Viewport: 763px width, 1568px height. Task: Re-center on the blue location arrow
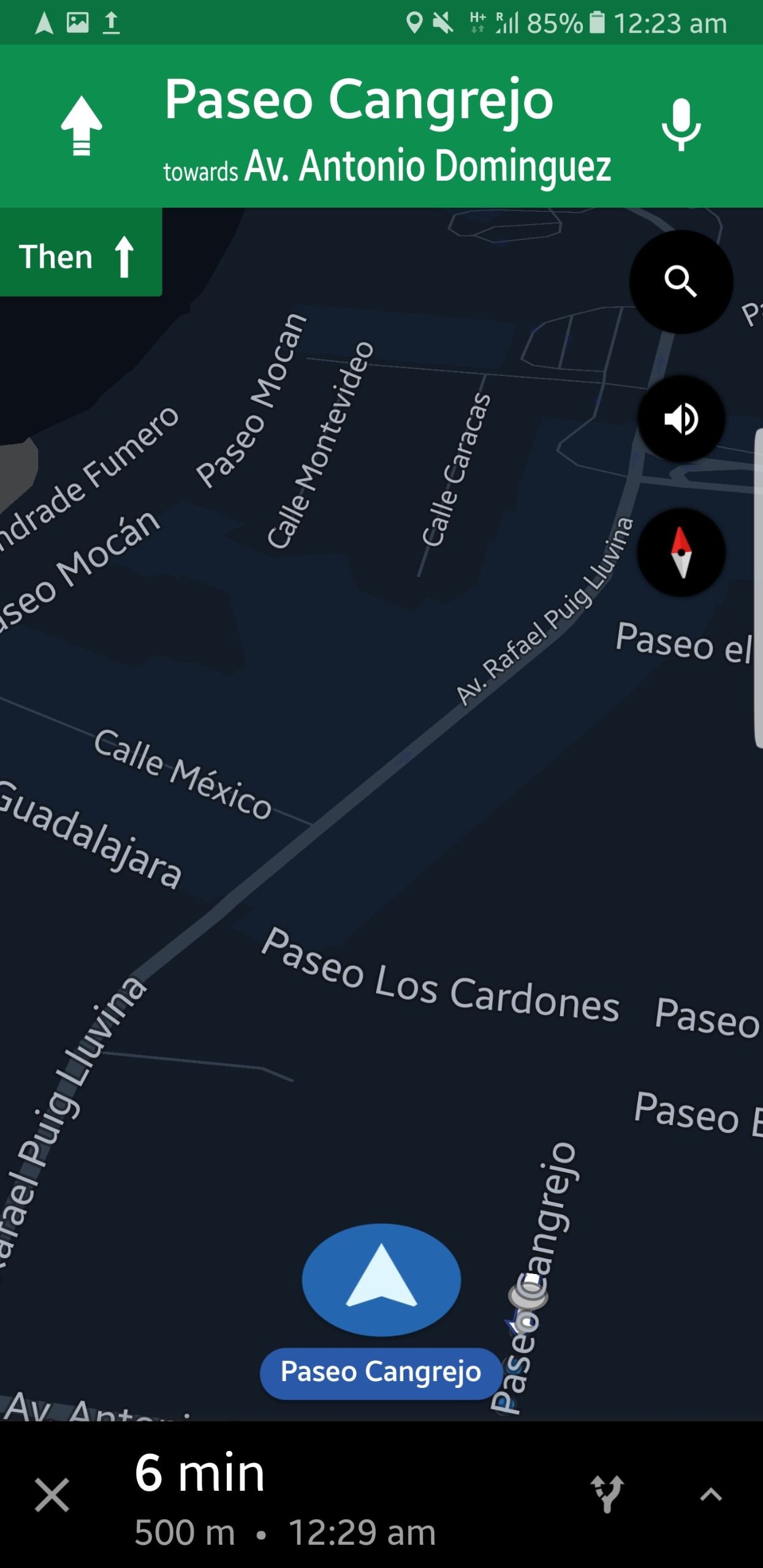pos(381,1280)
